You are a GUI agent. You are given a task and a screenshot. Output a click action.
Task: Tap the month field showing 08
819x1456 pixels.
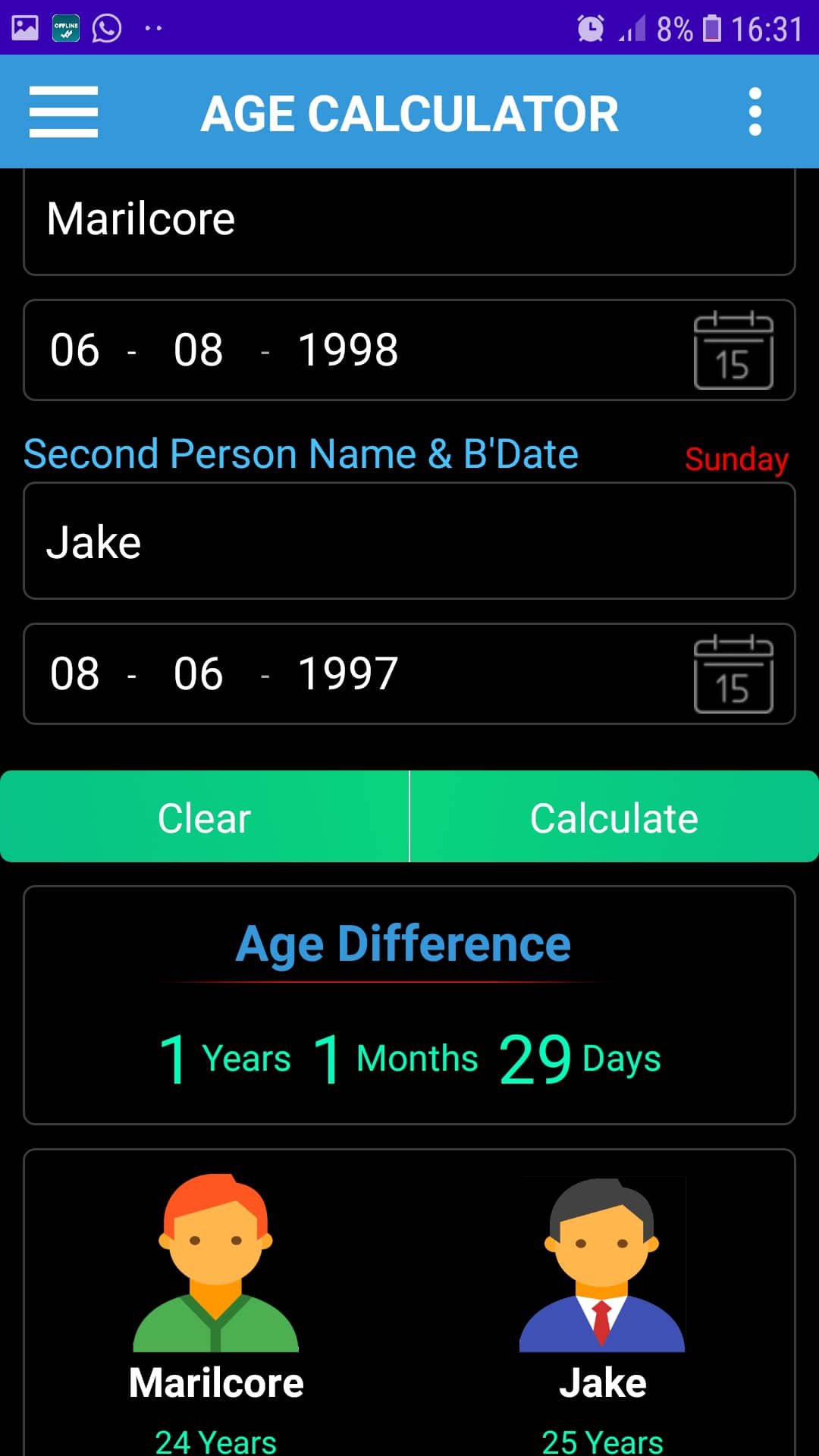199,350
